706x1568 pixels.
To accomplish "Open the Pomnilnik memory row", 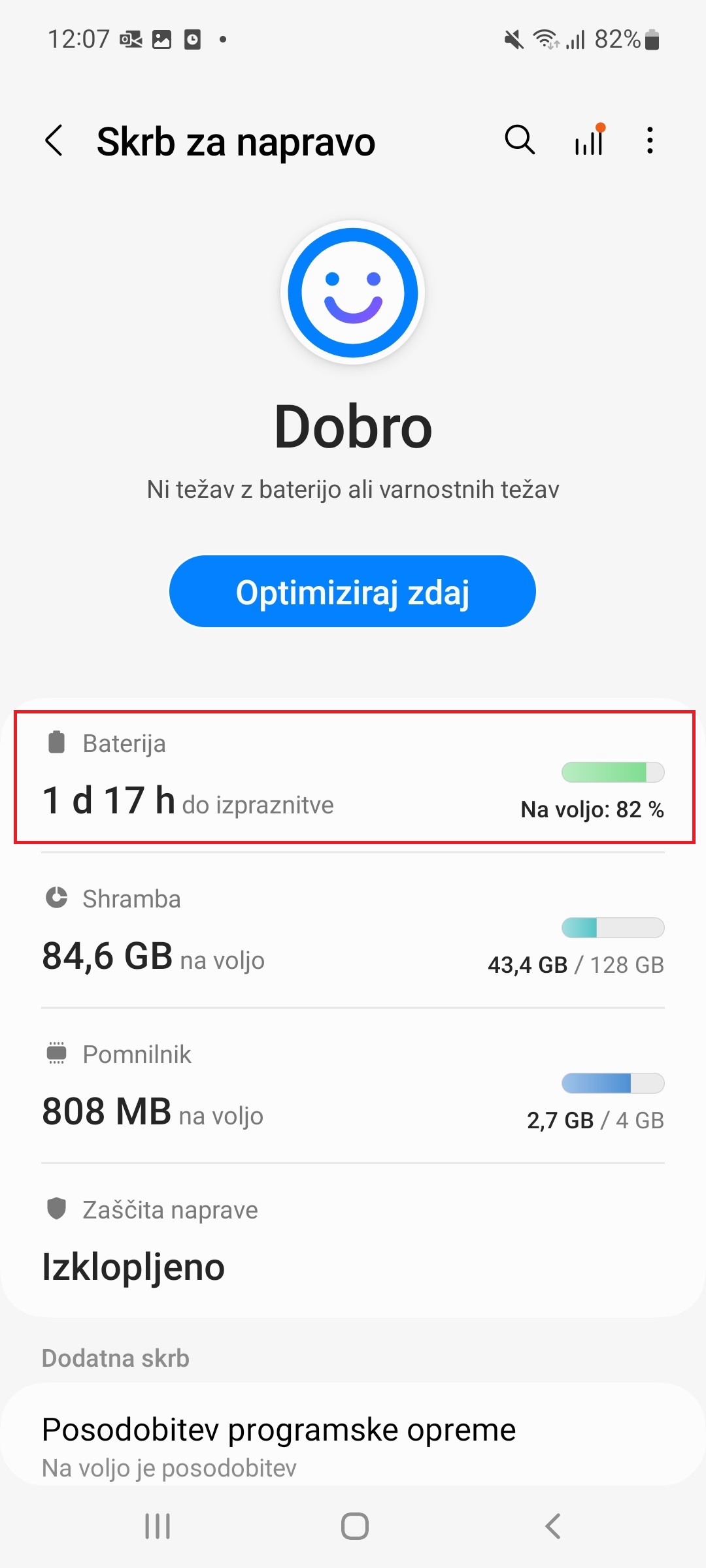I will [353, 1086].
